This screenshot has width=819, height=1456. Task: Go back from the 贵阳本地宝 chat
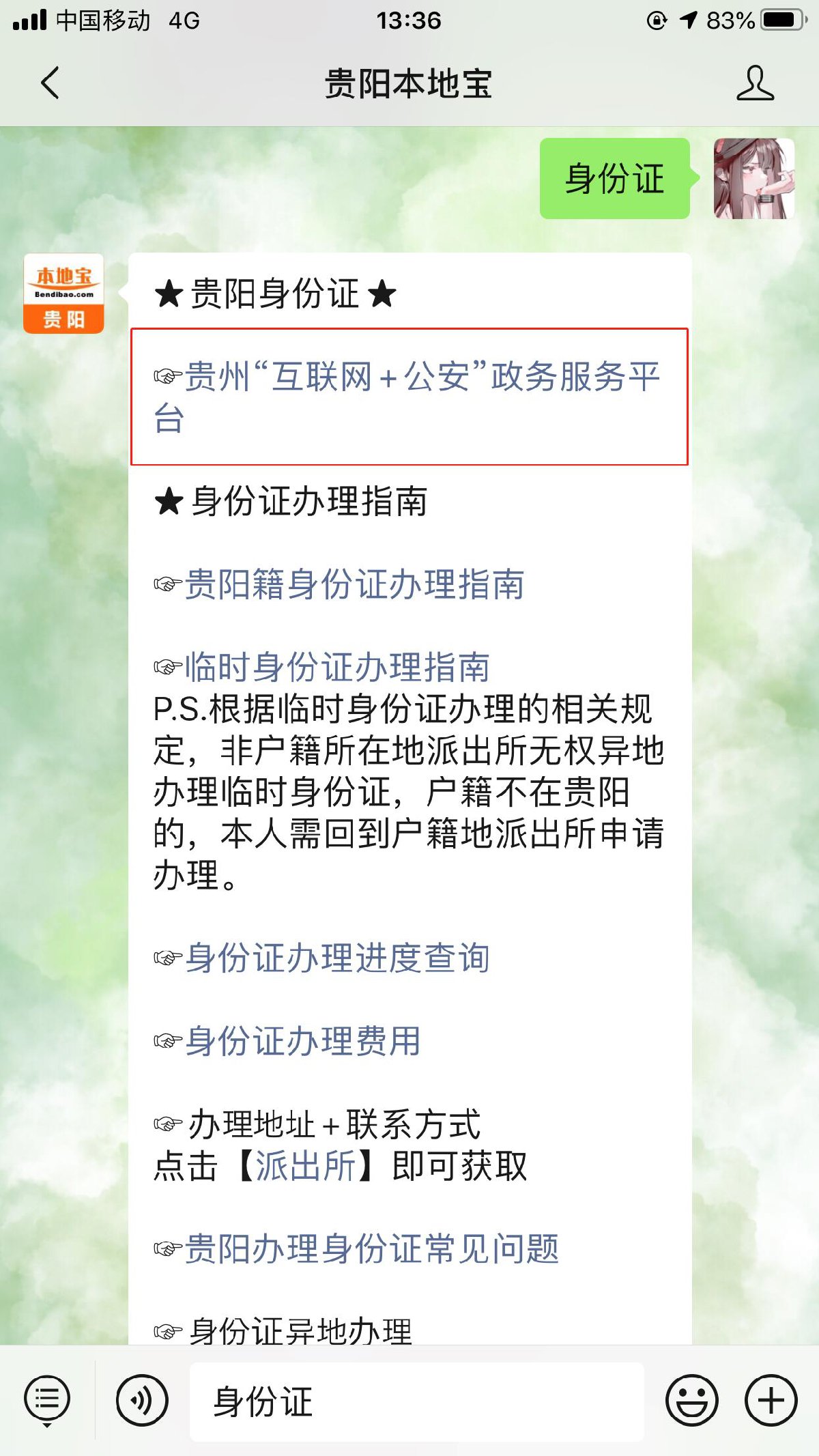51,83
